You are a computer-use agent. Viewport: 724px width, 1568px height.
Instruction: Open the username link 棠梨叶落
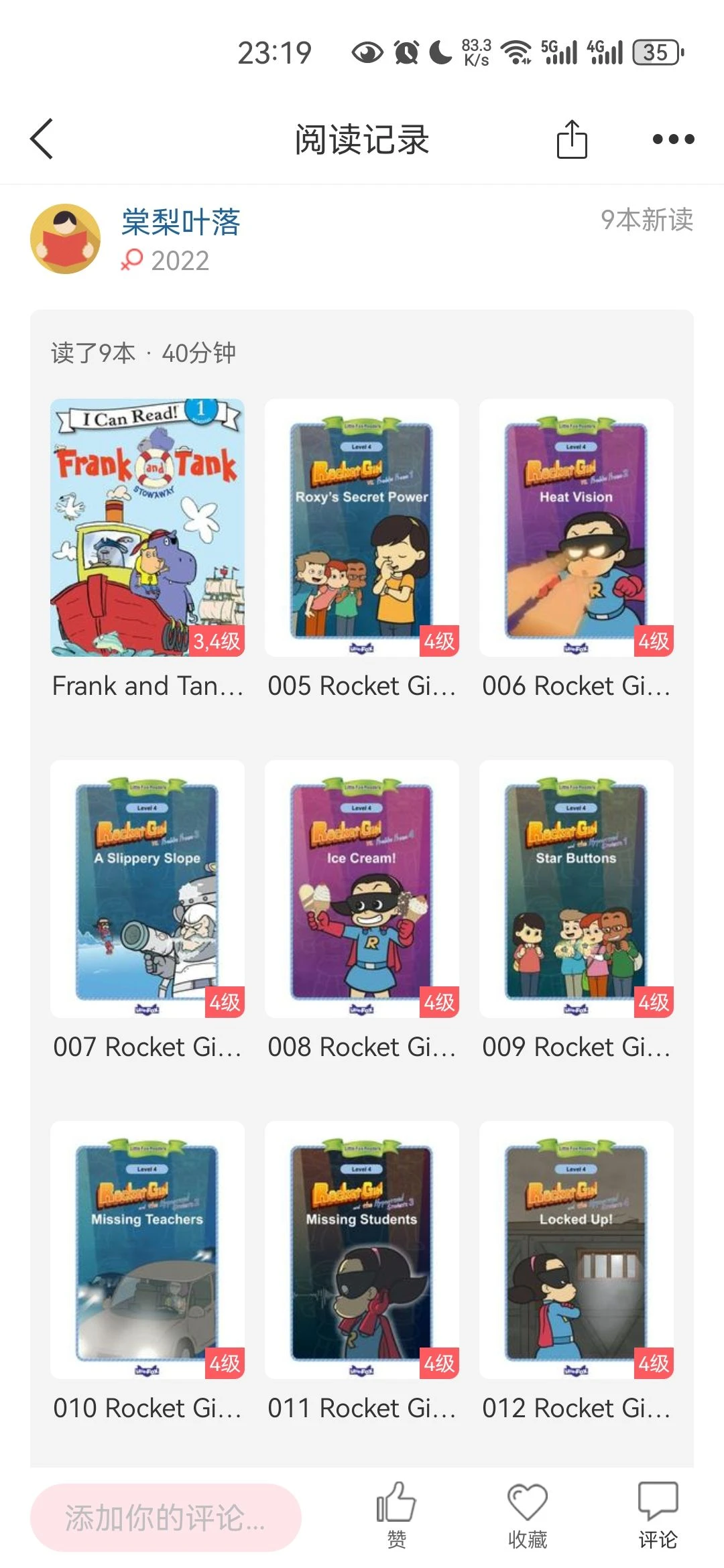(180, 222)
